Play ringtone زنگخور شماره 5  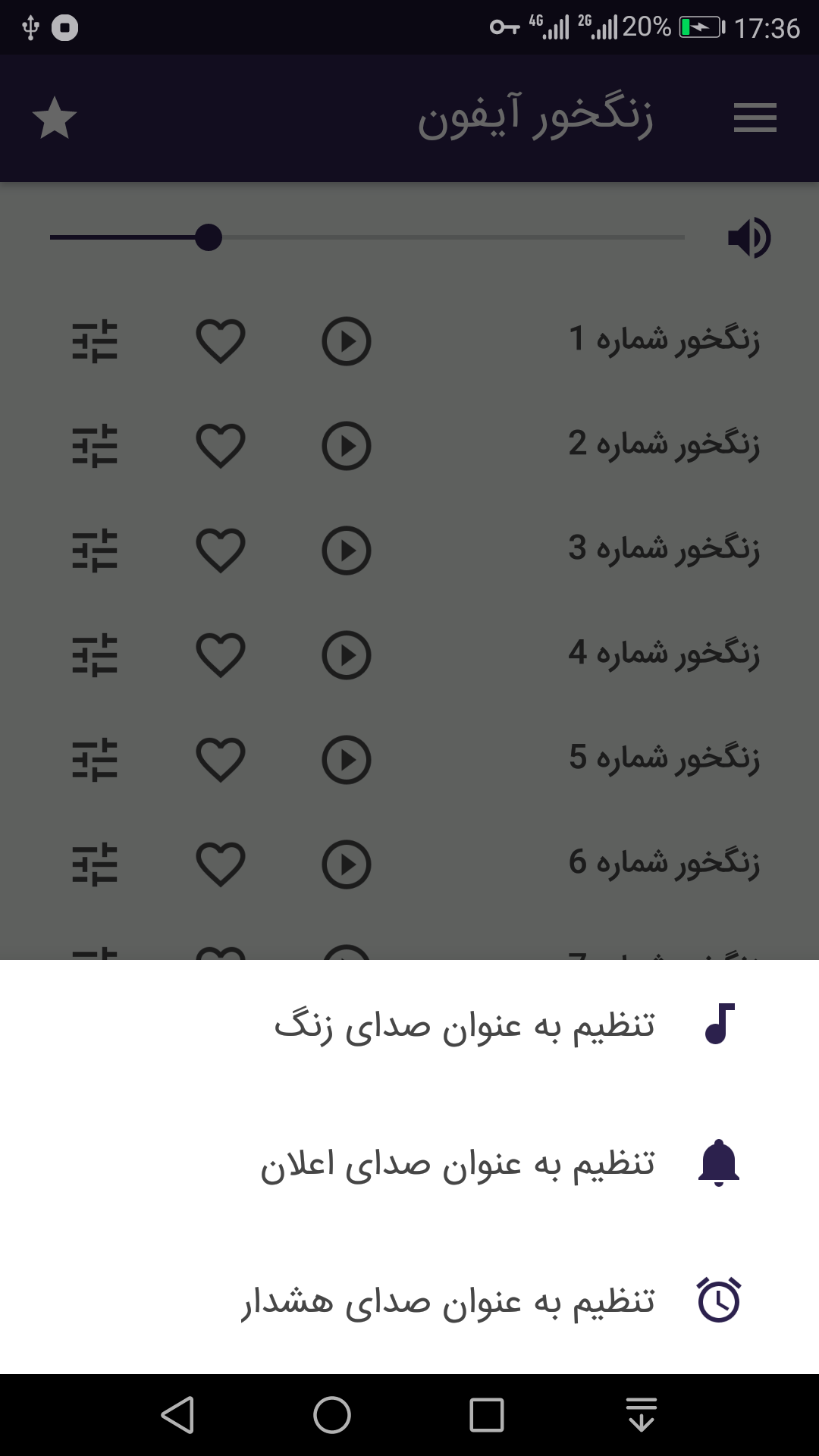pyautogui.click(x=346, y=758)
